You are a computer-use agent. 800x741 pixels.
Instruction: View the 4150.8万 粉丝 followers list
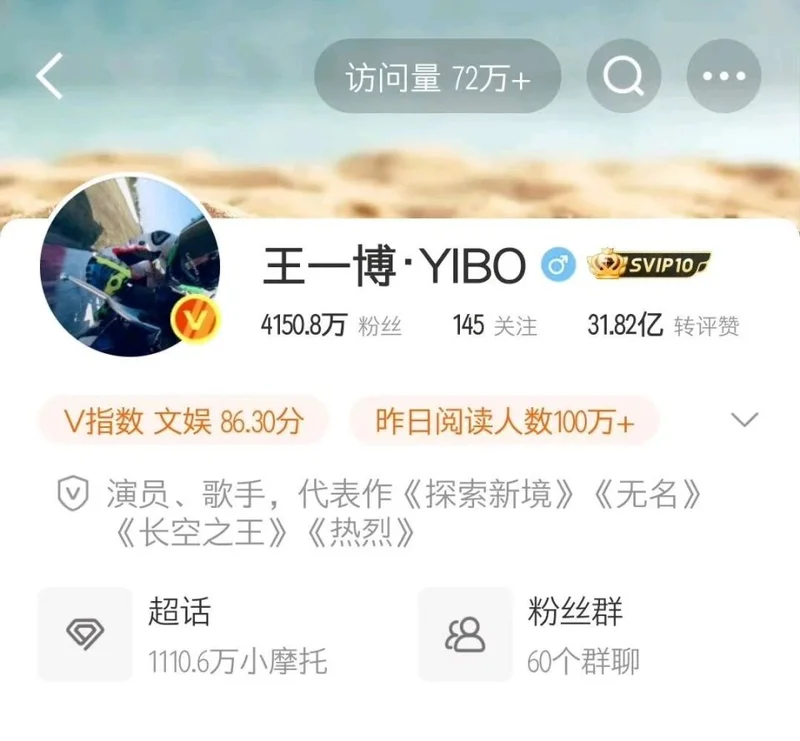(330, 325)
